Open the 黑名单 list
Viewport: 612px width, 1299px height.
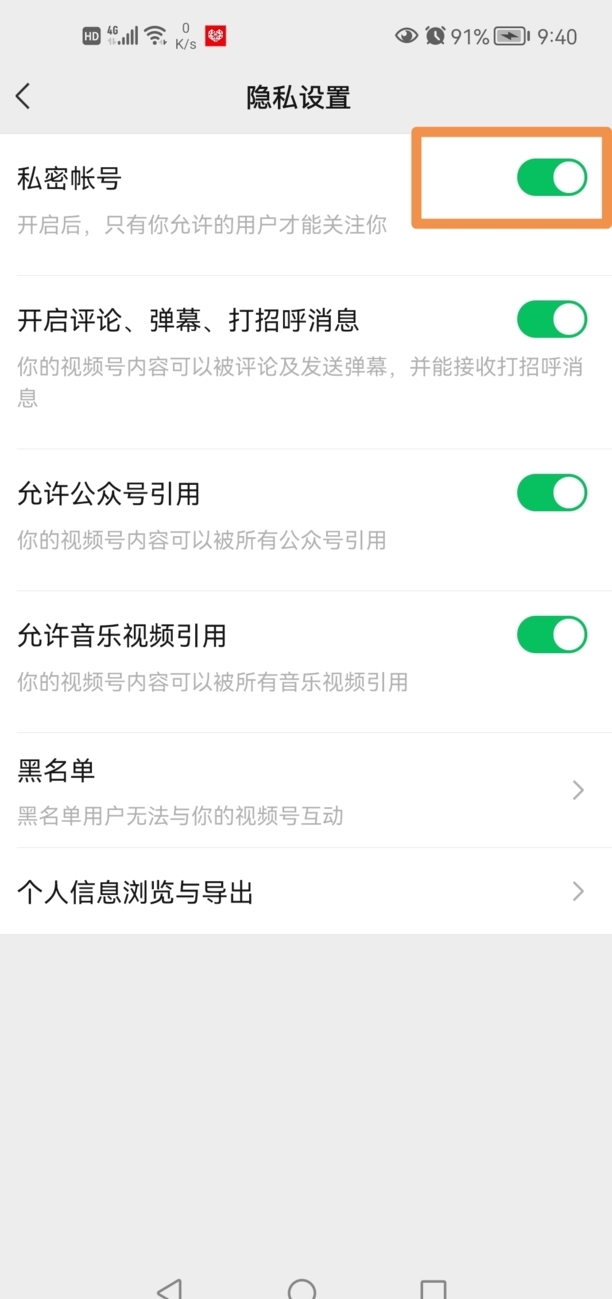tap(306, 790)
